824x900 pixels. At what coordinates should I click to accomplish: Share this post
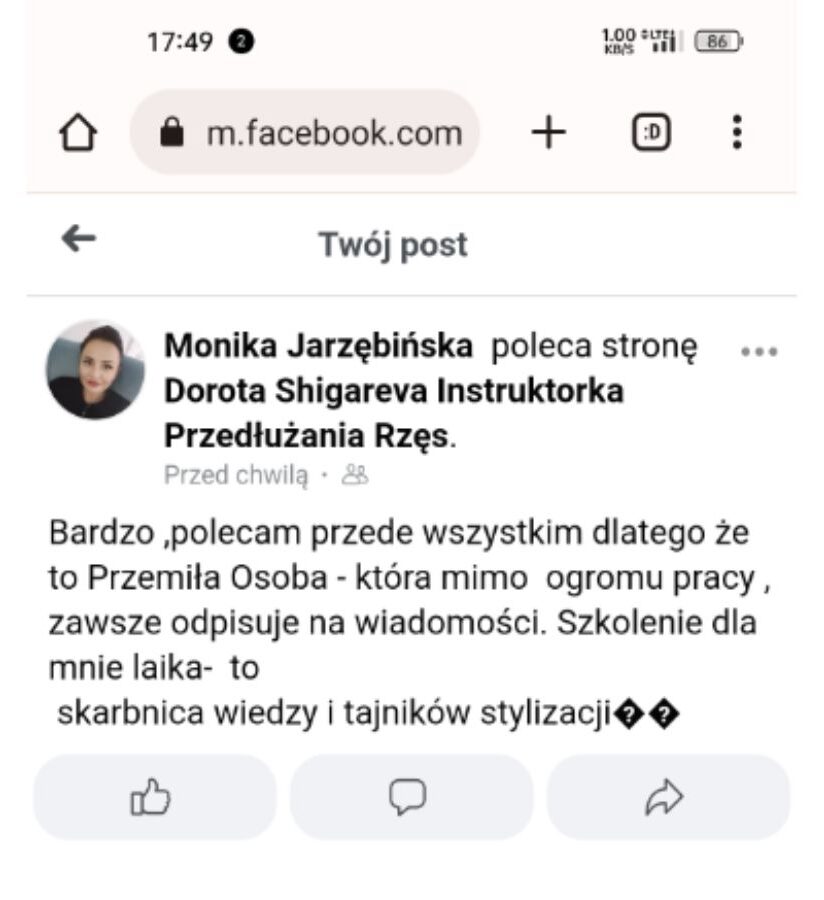coord(668,797)
